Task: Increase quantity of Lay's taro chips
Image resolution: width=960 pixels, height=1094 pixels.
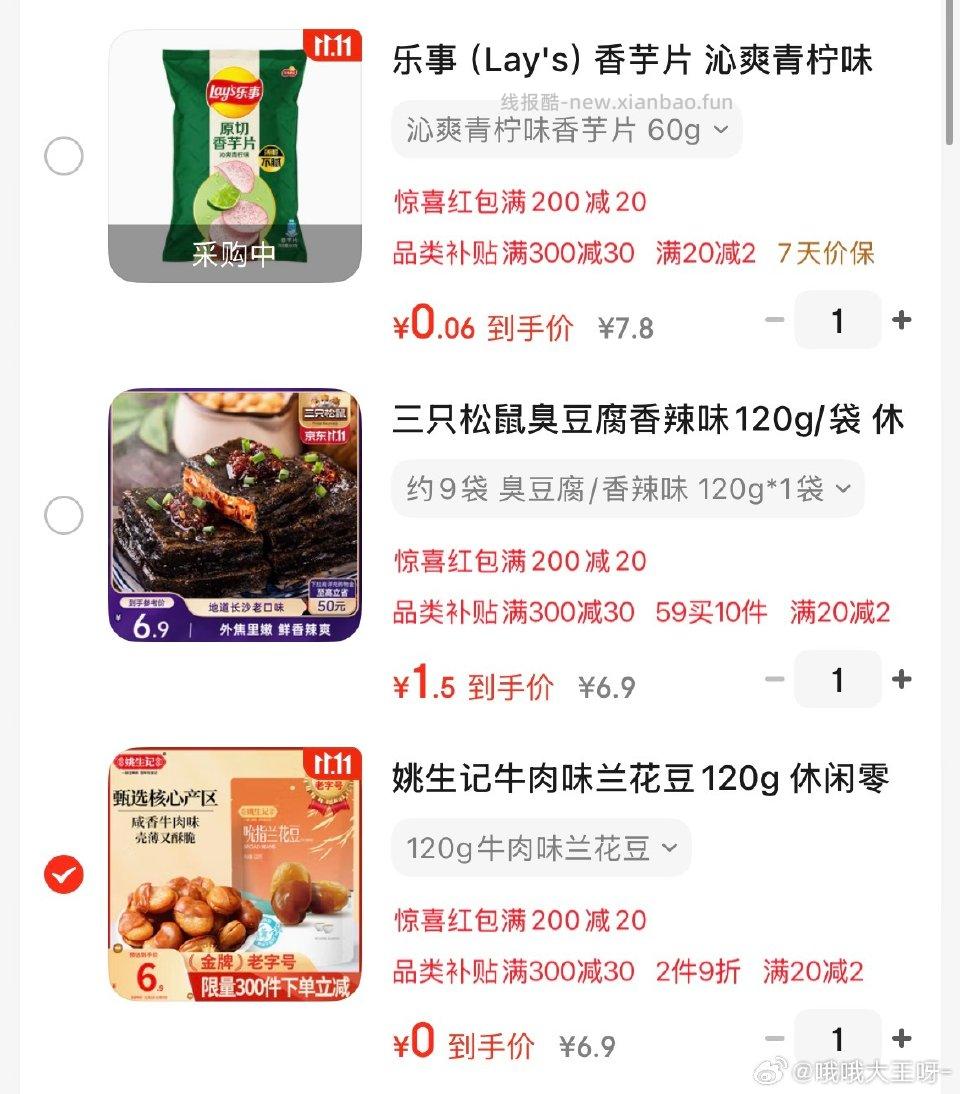Action: point(901,319)
